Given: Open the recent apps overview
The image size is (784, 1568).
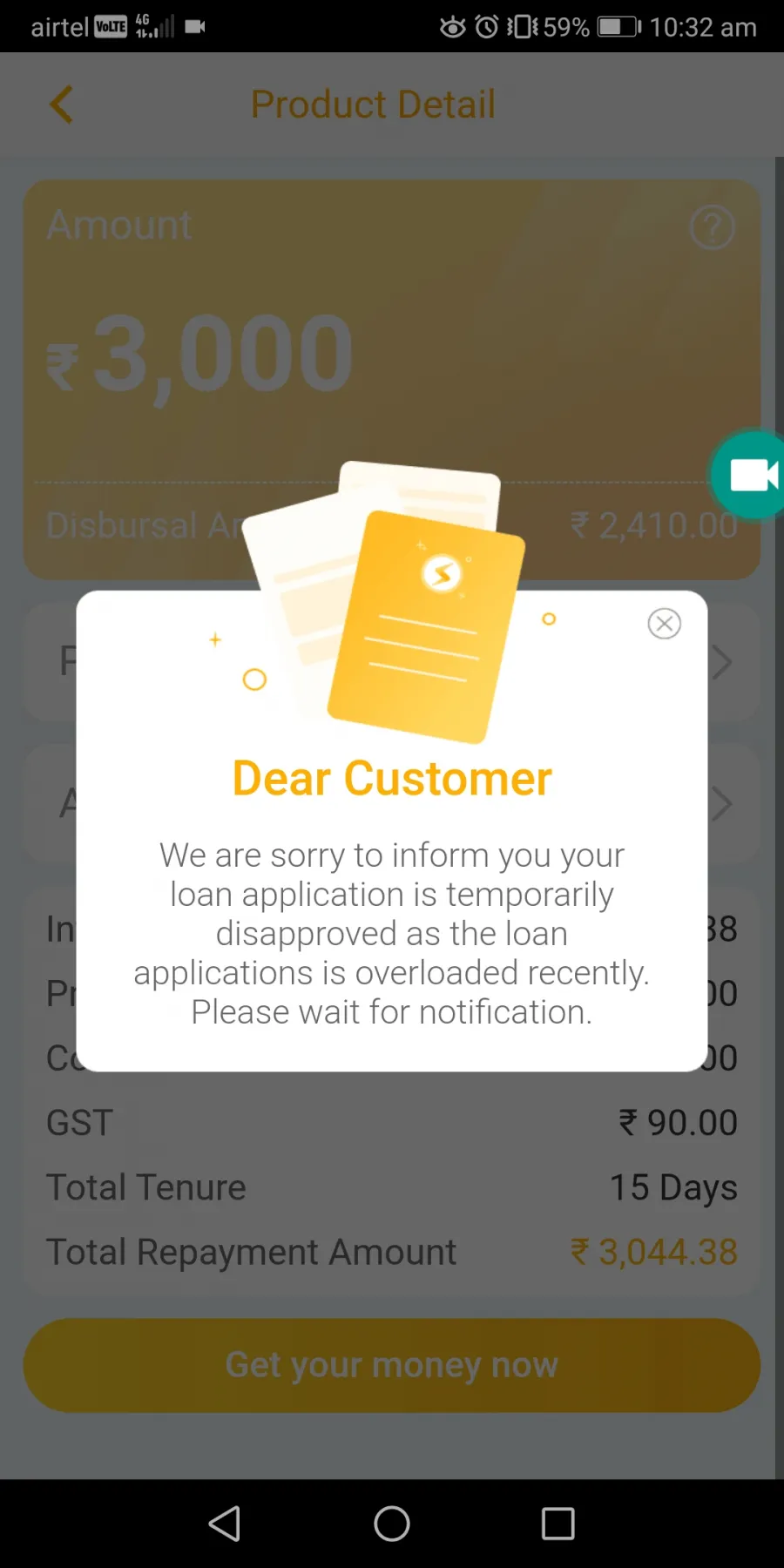Looking at the screenshot, I should click(x=558, y=1524).
